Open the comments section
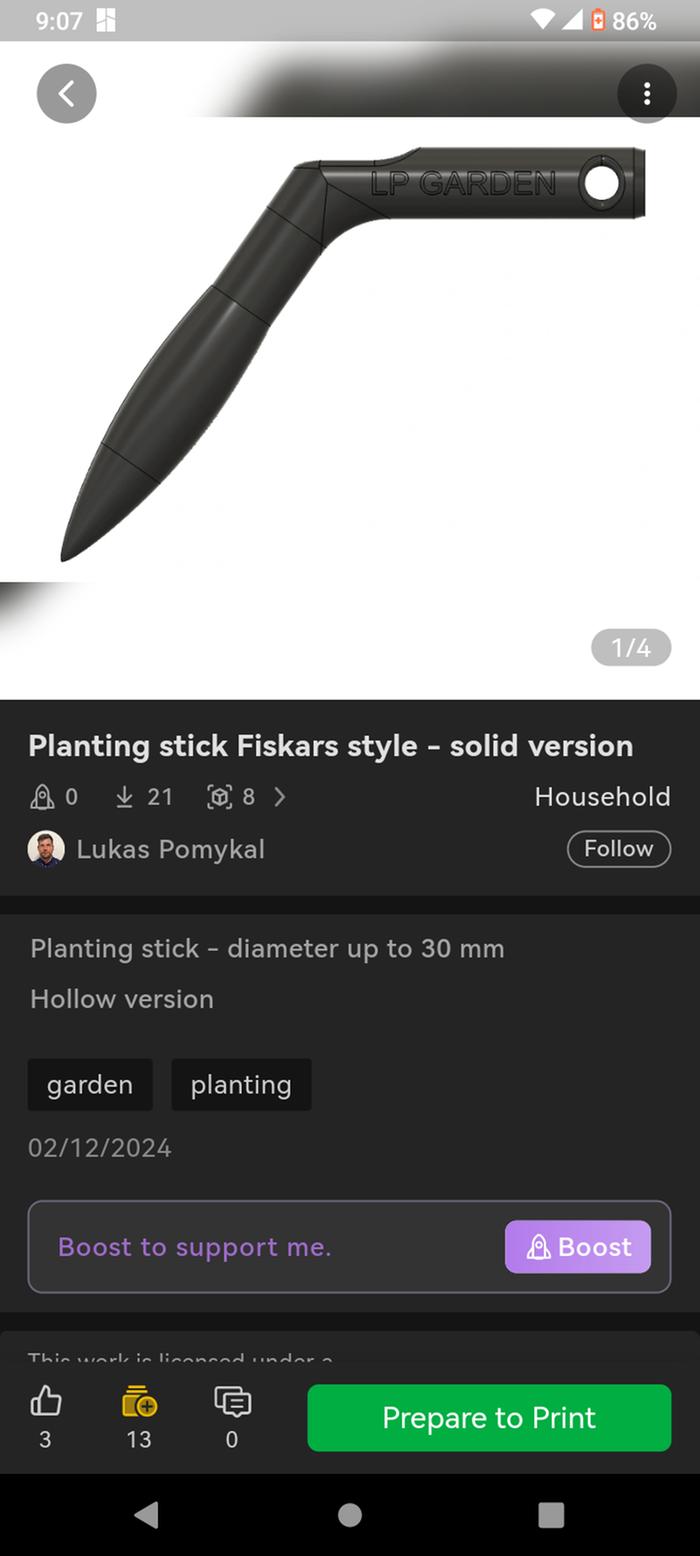The height and width of the screenshot is (1556, 700). point(232,1404)
